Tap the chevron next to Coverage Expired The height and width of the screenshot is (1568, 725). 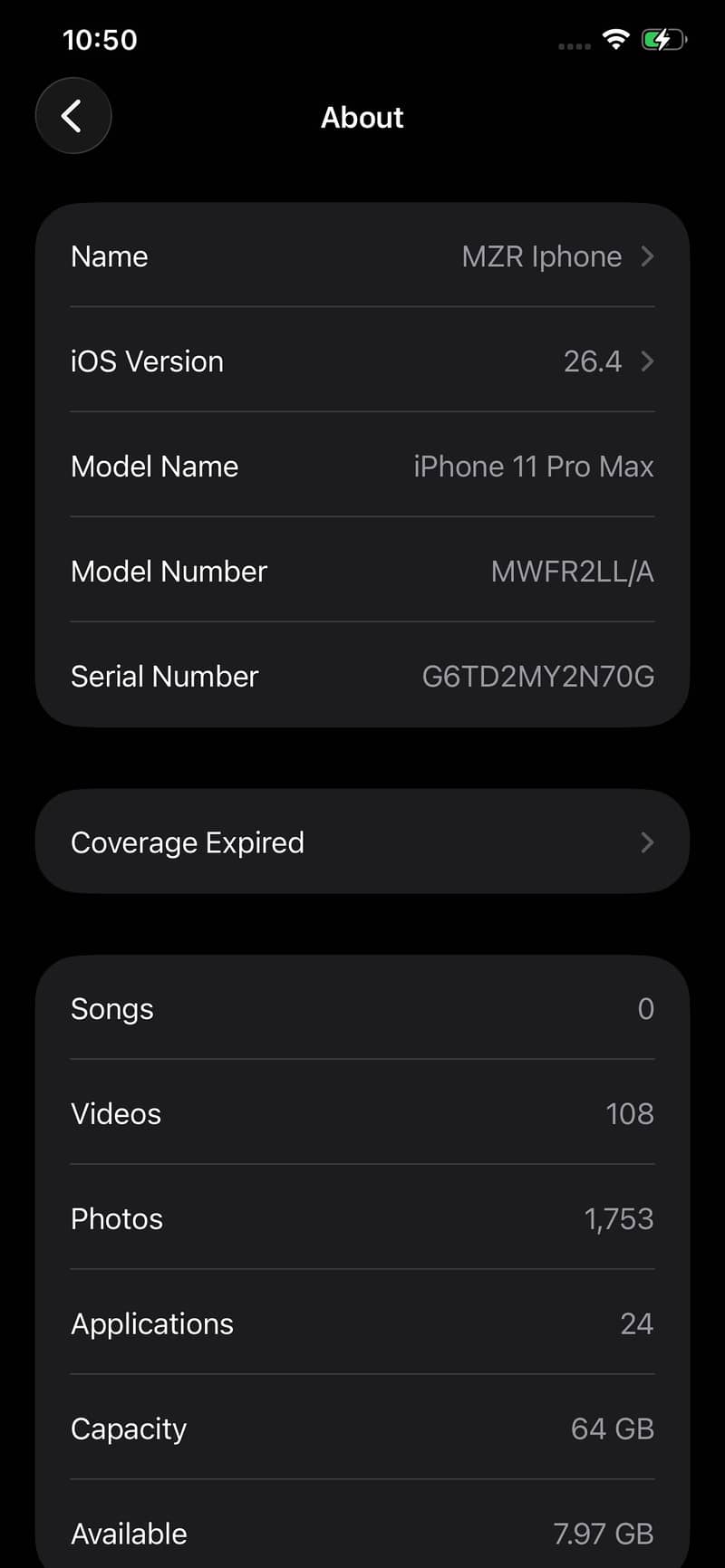coord(647,842)
